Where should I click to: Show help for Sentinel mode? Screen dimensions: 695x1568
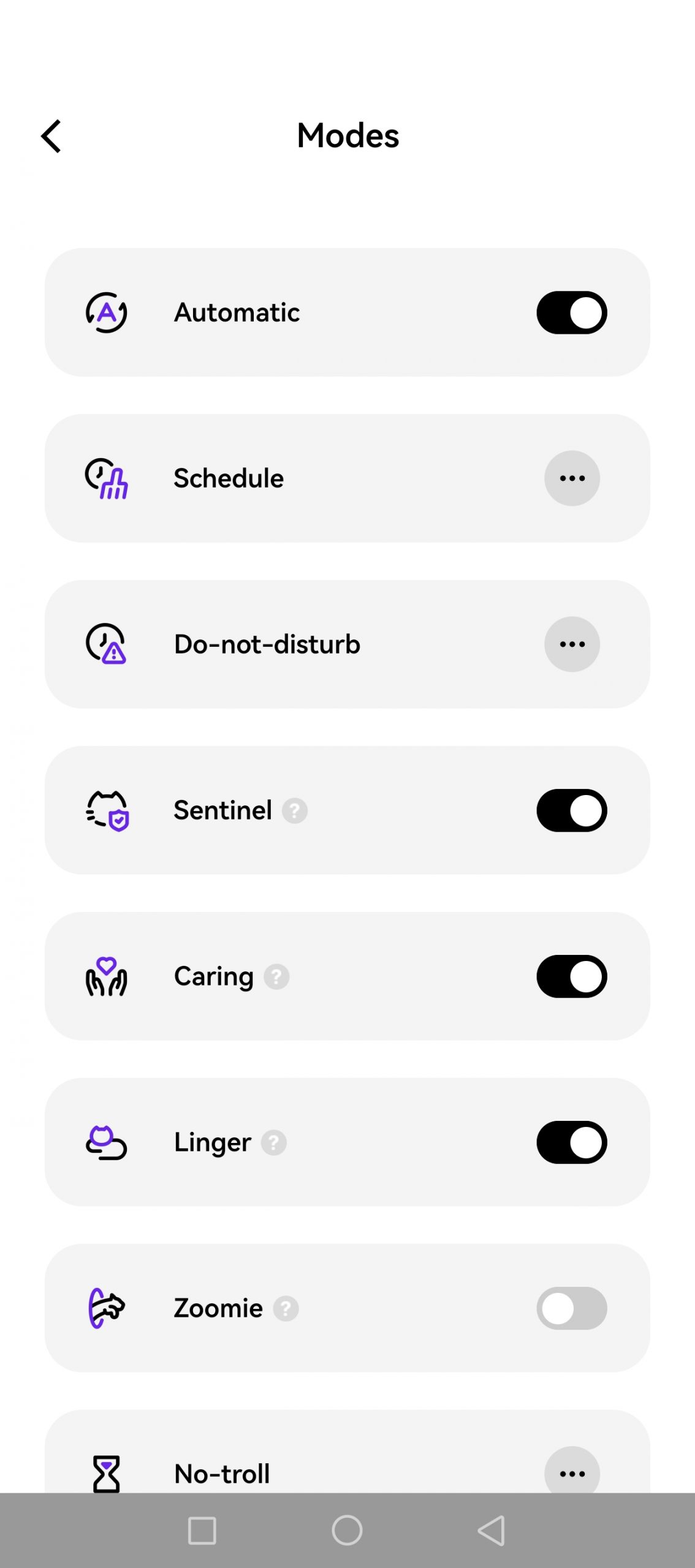294,811
